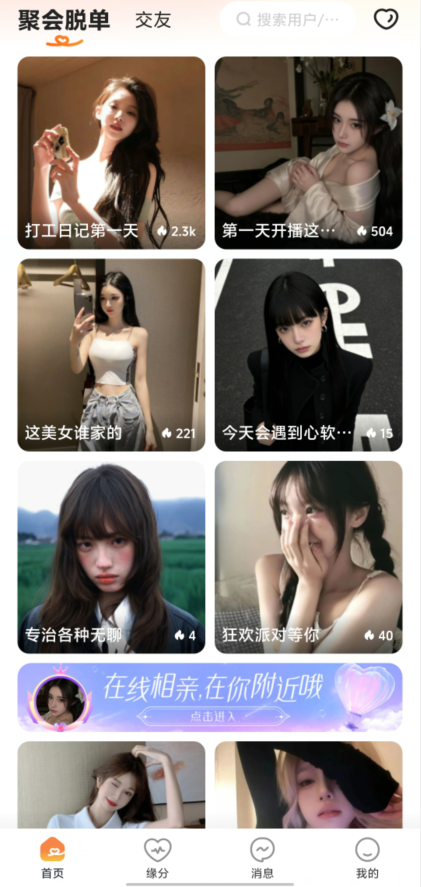Join the 狂欢派对等你 room
The width and height of the screenshot is (421, 887).
coord(308,557)
